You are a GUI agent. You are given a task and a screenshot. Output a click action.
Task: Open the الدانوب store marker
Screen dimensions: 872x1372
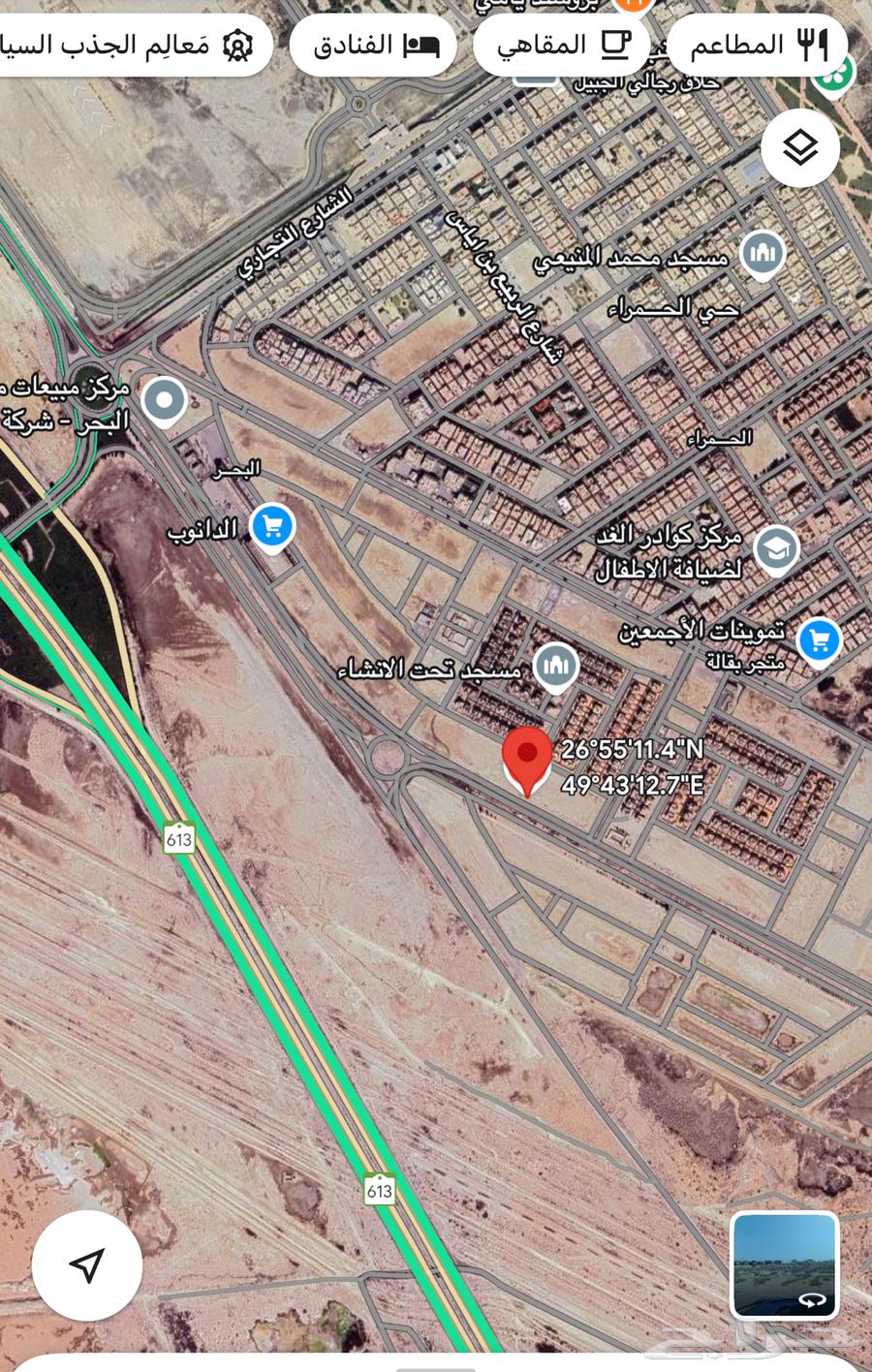pos(272,527)
